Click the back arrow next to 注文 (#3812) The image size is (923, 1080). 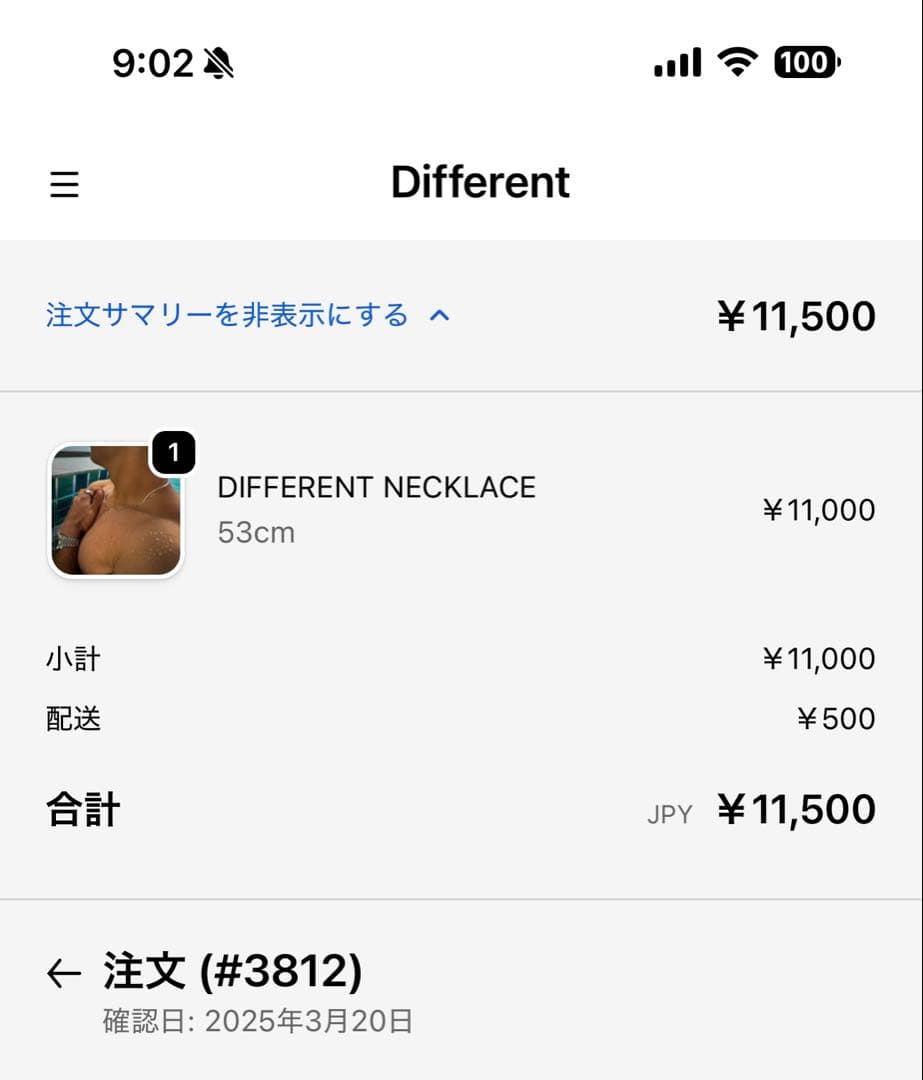click(62, 969)
